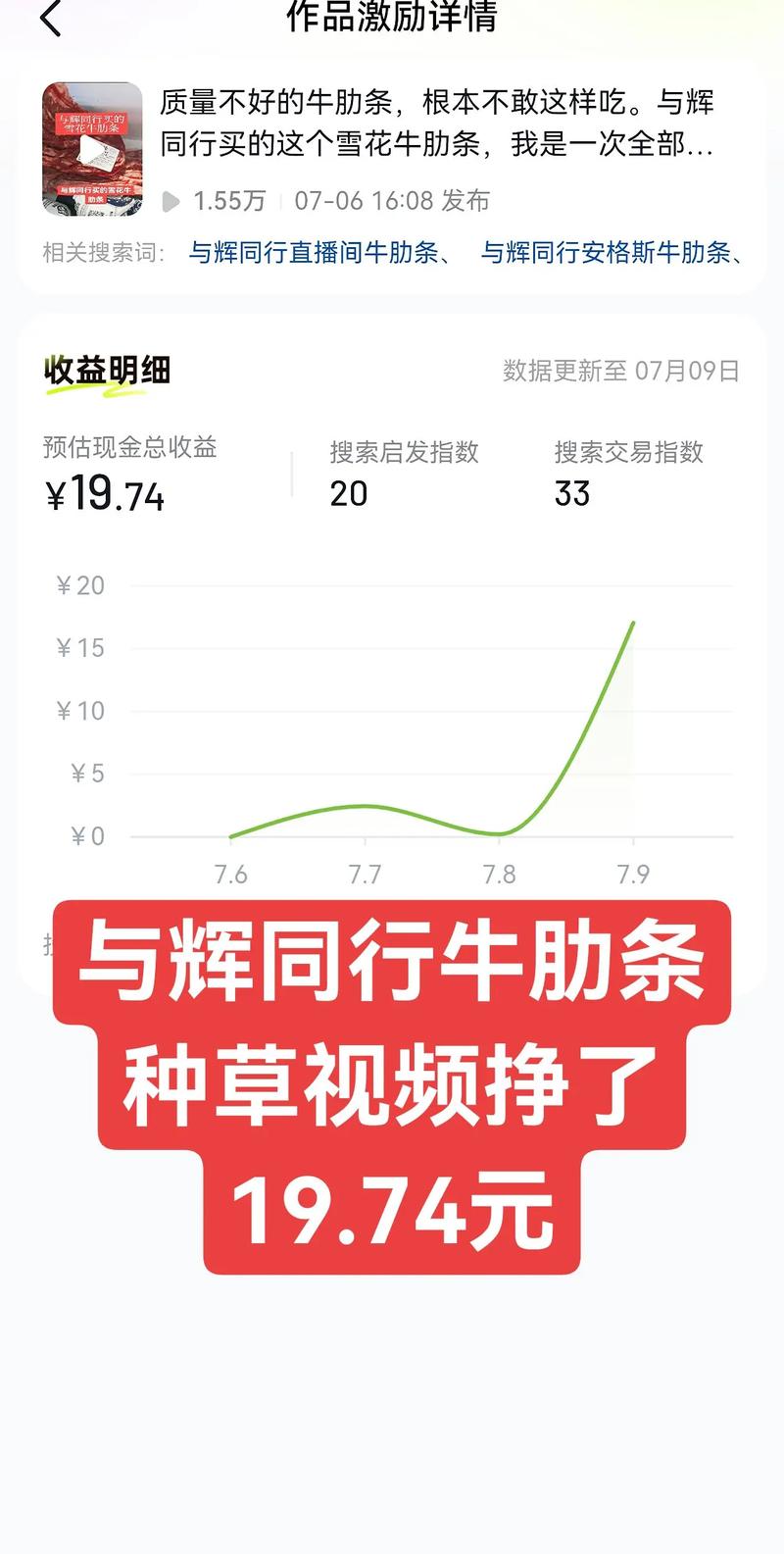Tap the 搜索交易指数 value 33
The width and height of the screenshot is (784, 1554).
click(573, 493)
